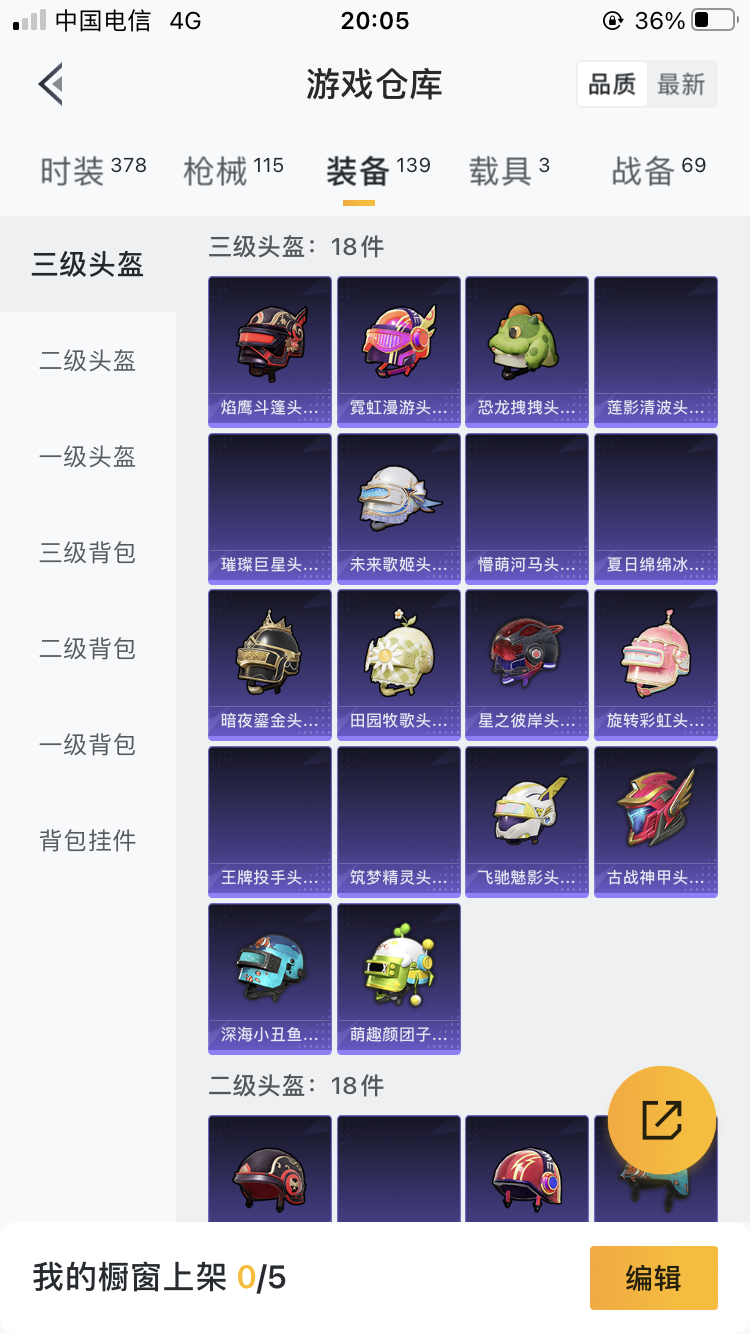Open the 战备 tab
The height and width of the screenshot is (1334, 750).
pos(659,170)
